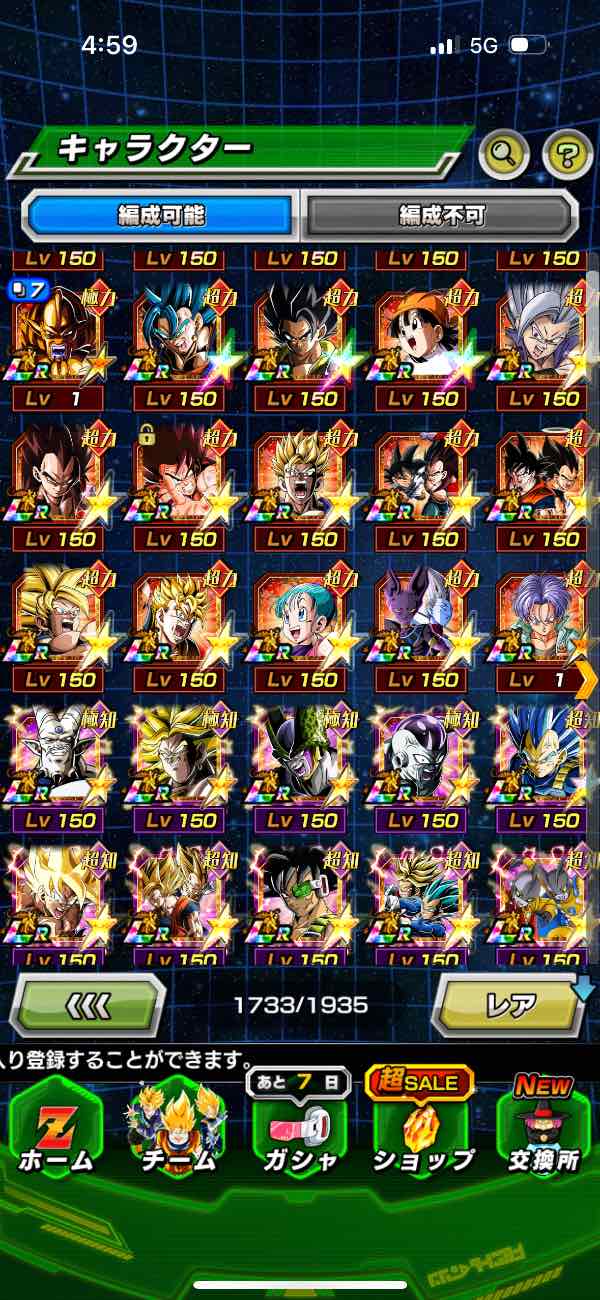Open the magnifier search icon
Viewport: 600px width, 1300px height.
pyautogui.click(x=504, y=153)
